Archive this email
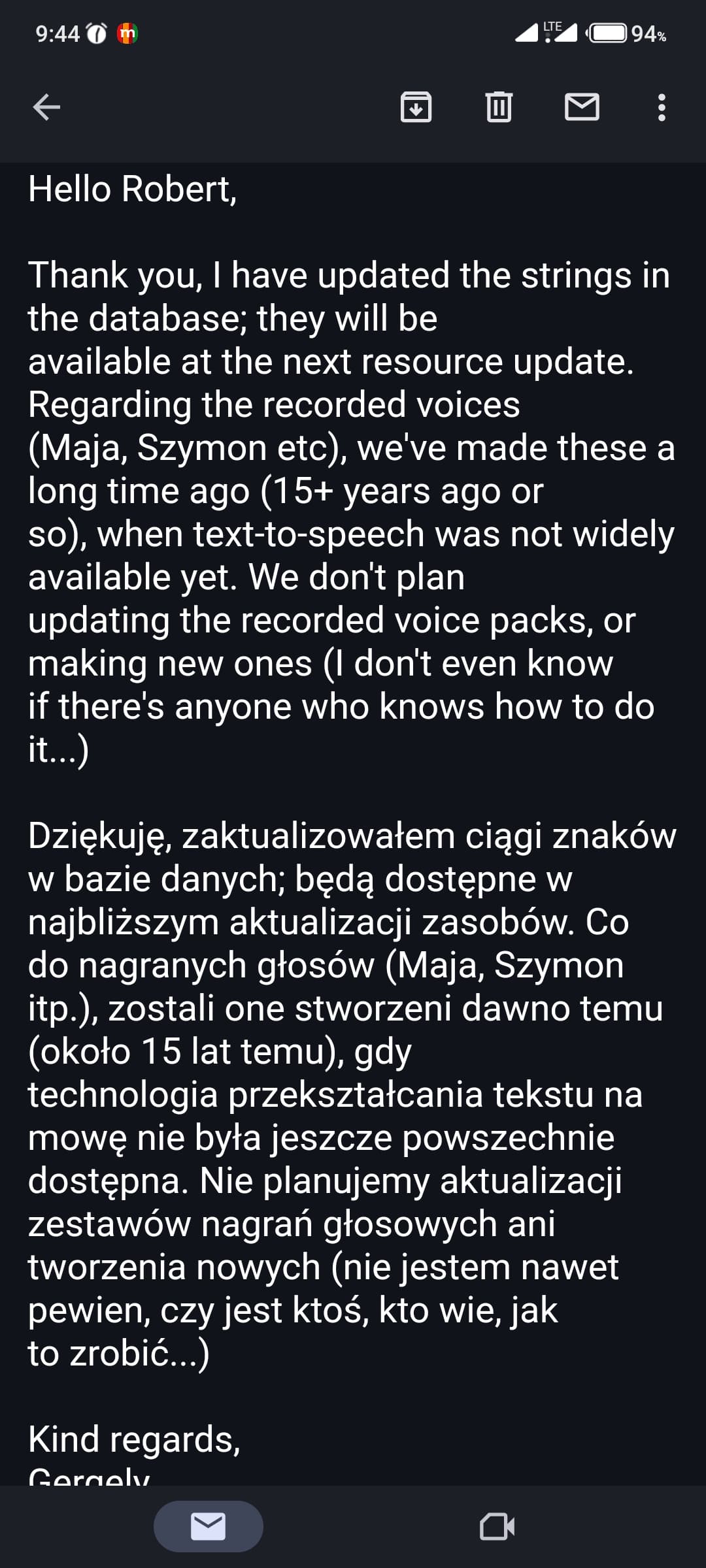 click(x=416, y=107)
